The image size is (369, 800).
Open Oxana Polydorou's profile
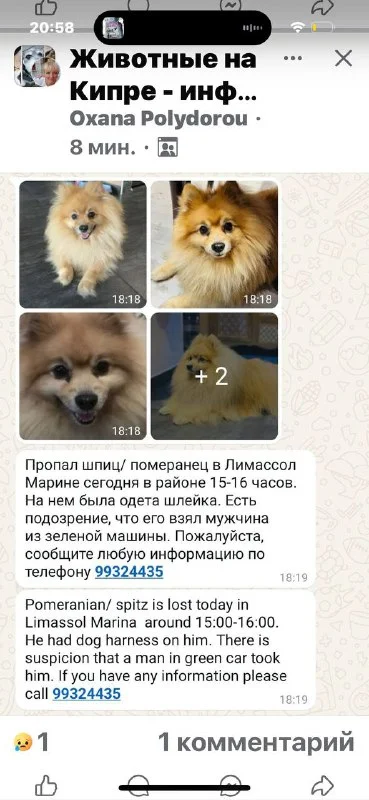coord(158,119)
